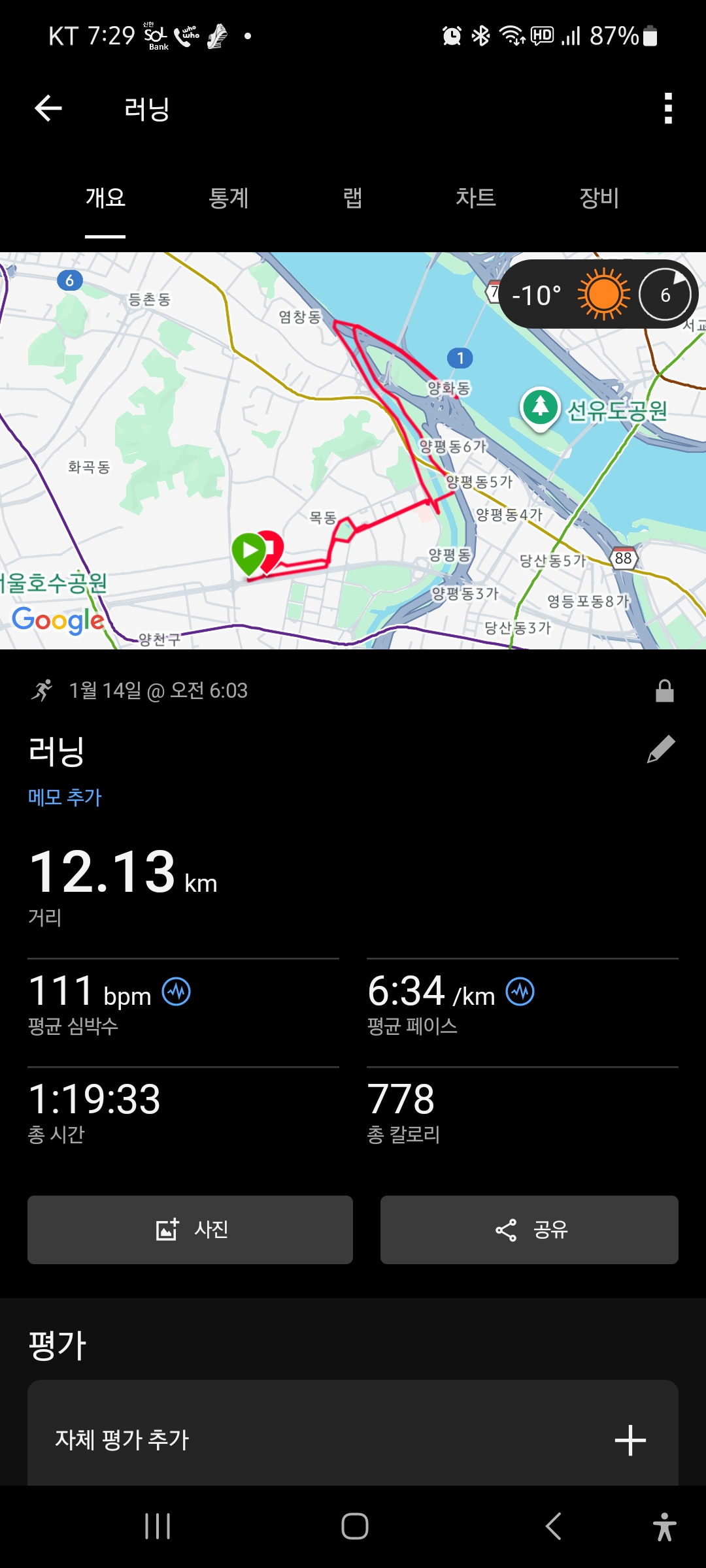Tap the back arrow to leave the activity
The image size is (706, 1568).
point(47,108)
